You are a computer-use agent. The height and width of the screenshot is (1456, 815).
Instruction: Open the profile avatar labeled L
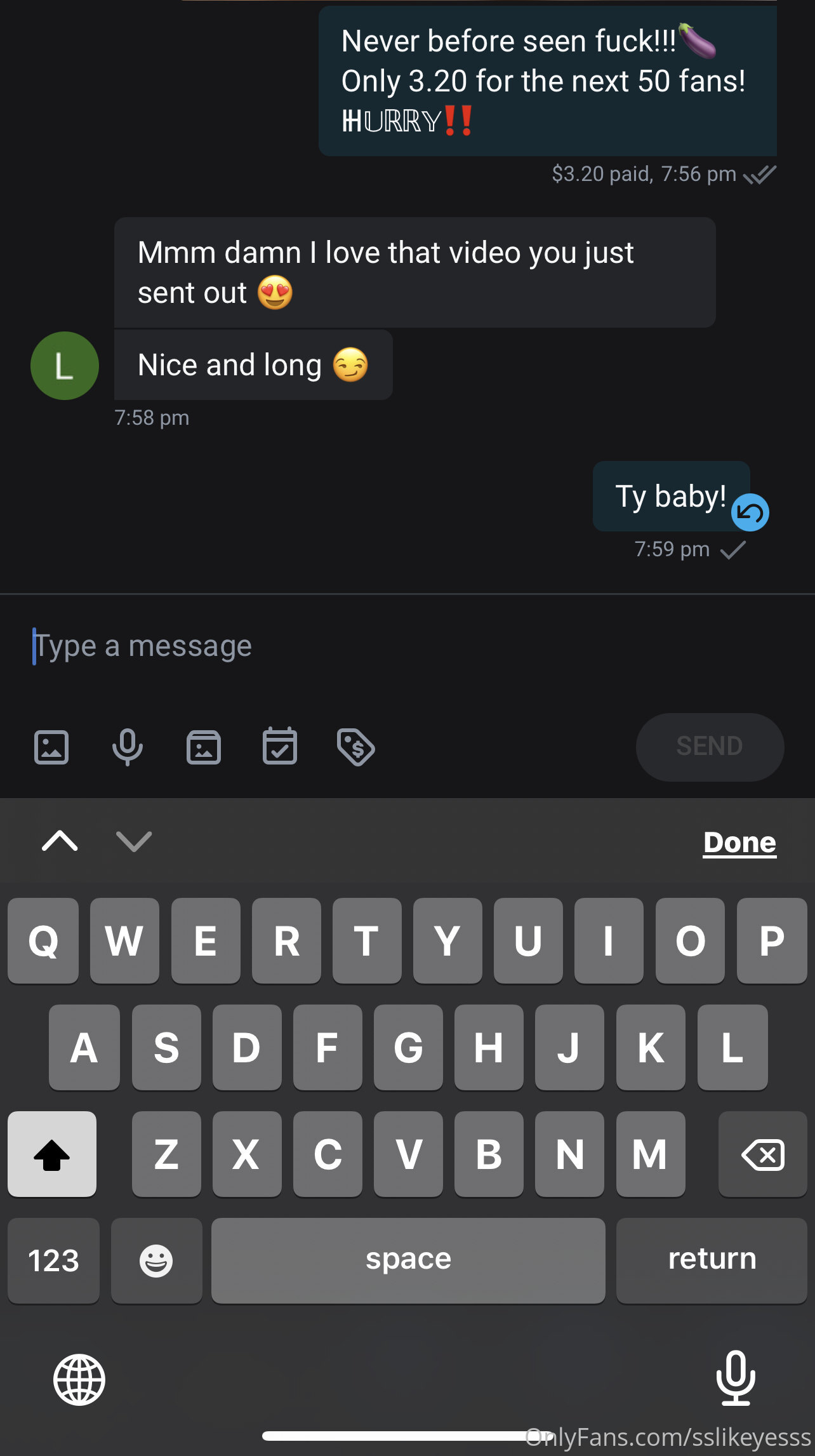(65, 366)
